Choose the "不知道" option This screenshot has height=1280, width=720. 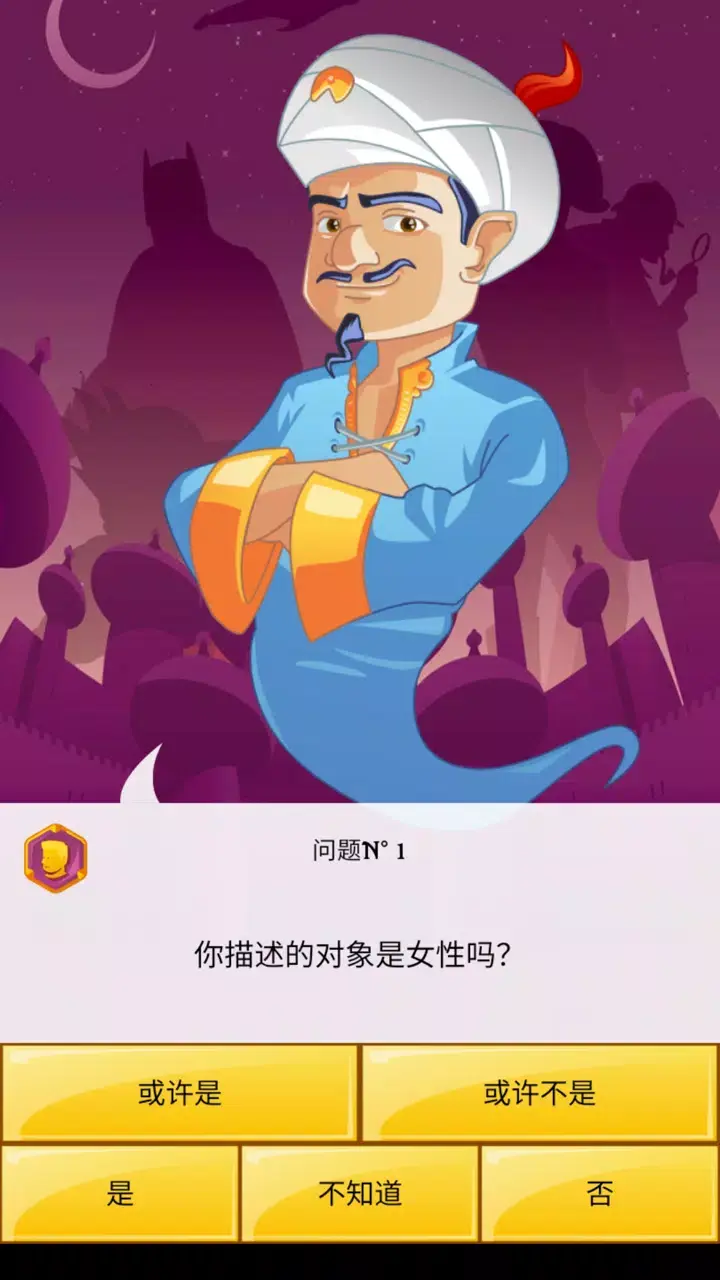pos(360,1193)
